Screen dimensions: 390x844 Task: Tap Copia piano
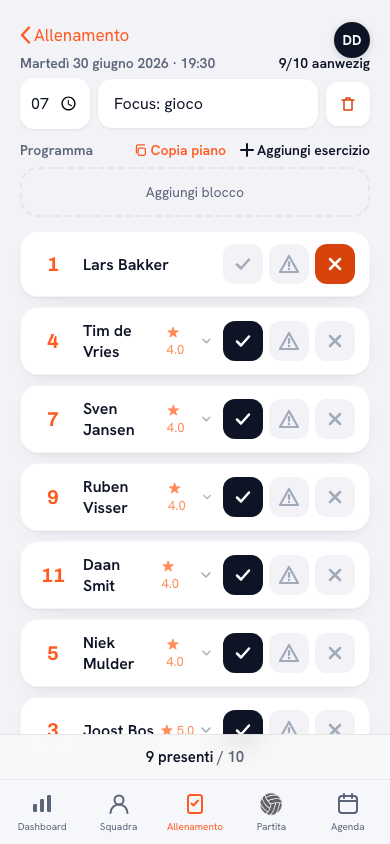[x=181, y=151]
